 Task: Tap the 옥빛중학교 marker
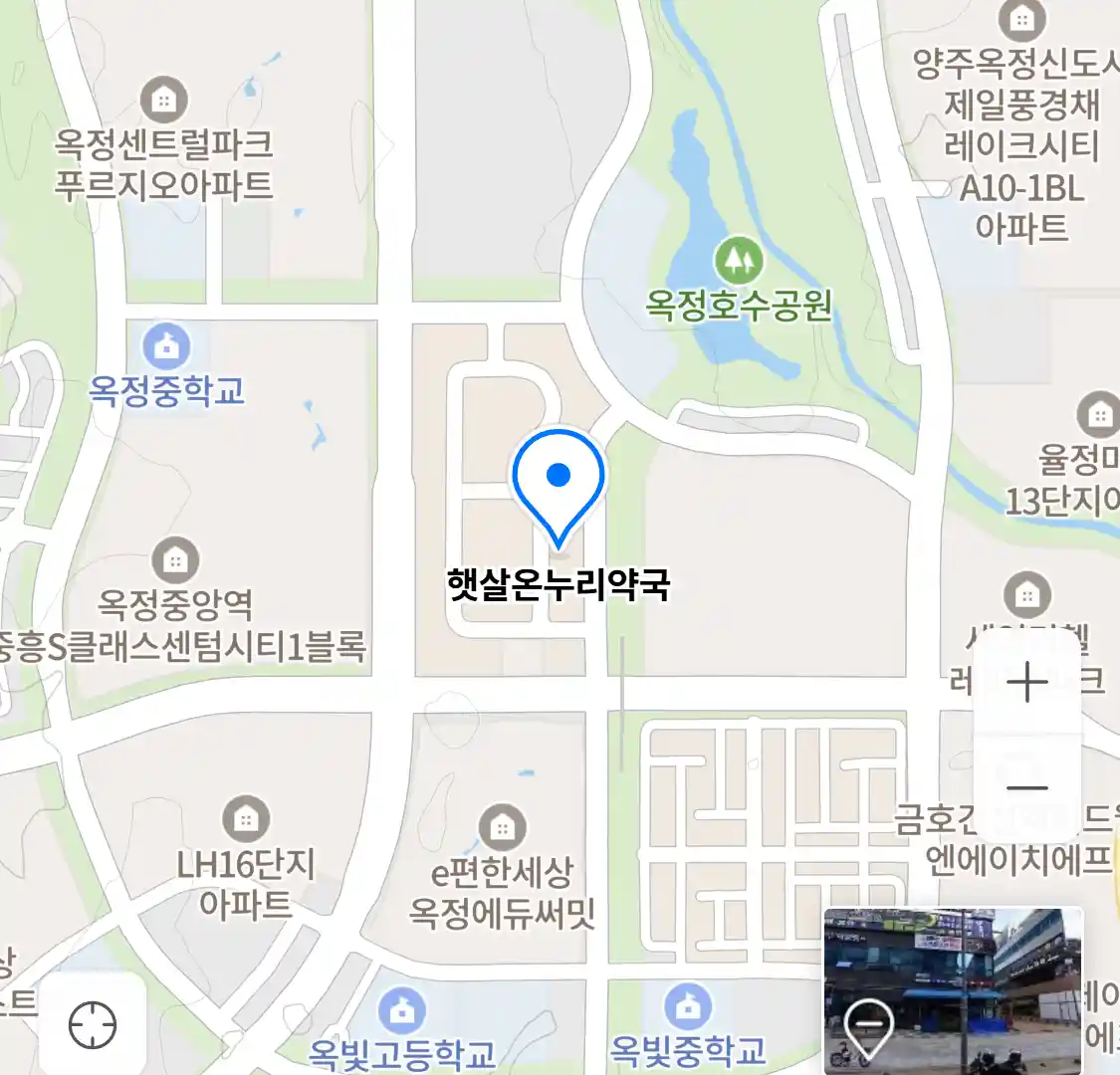687,1008
